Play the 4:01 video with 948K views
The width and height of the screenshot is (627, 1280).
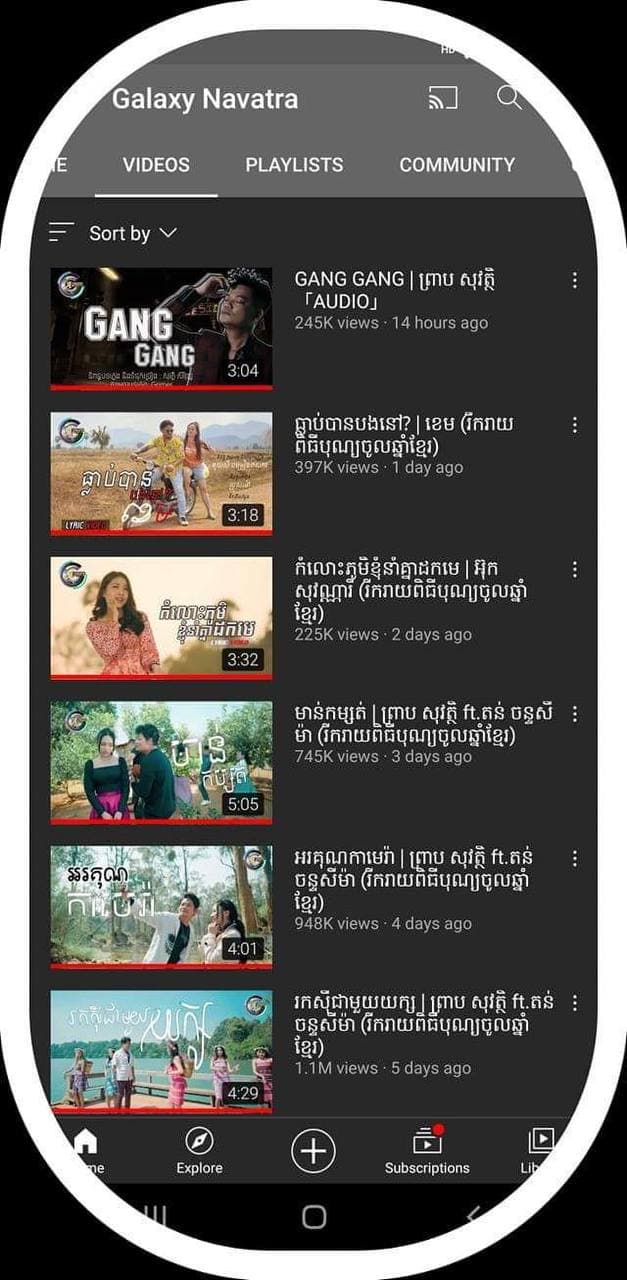[161, 907]
